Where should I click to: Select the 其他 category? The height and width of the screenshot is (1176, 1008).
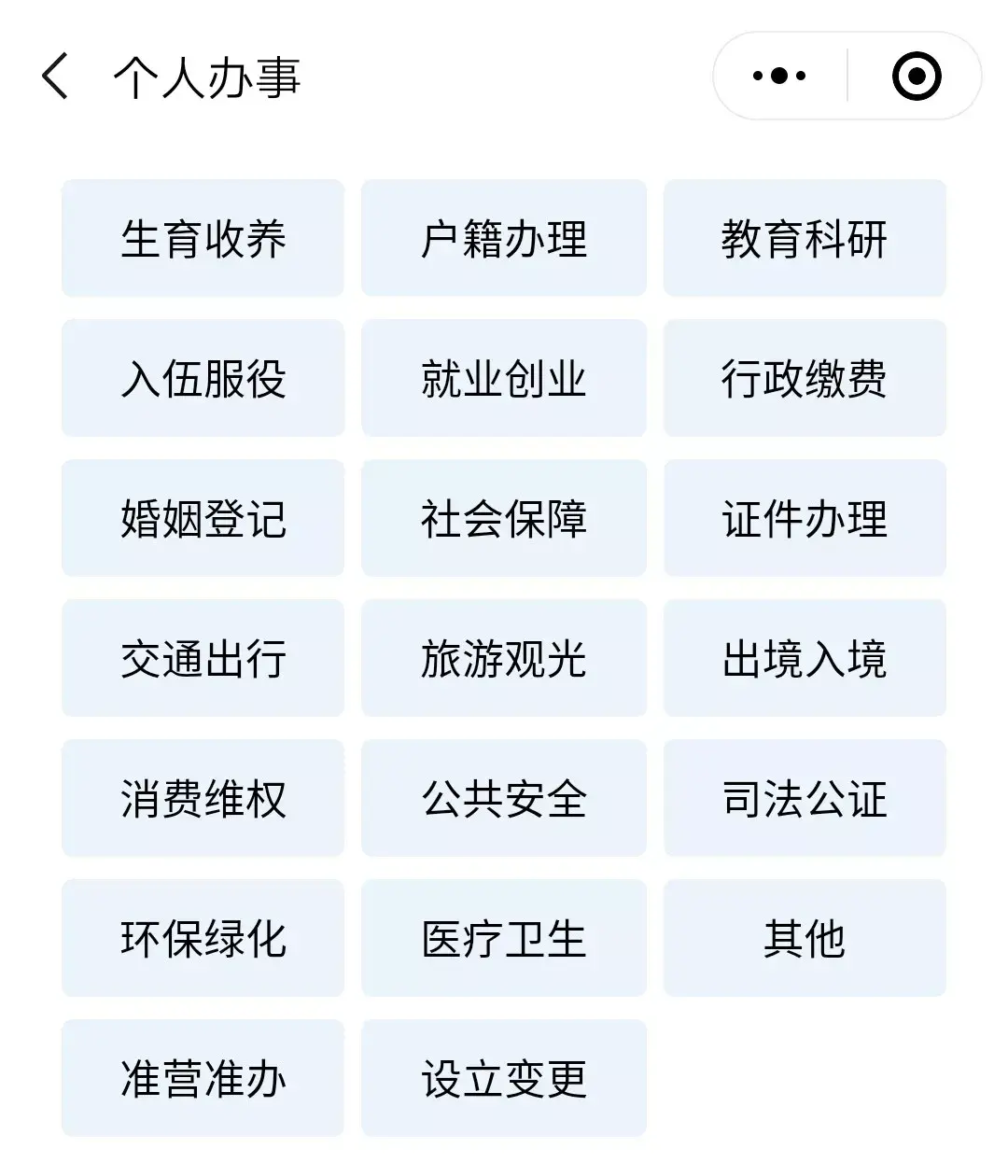[805, 939]
